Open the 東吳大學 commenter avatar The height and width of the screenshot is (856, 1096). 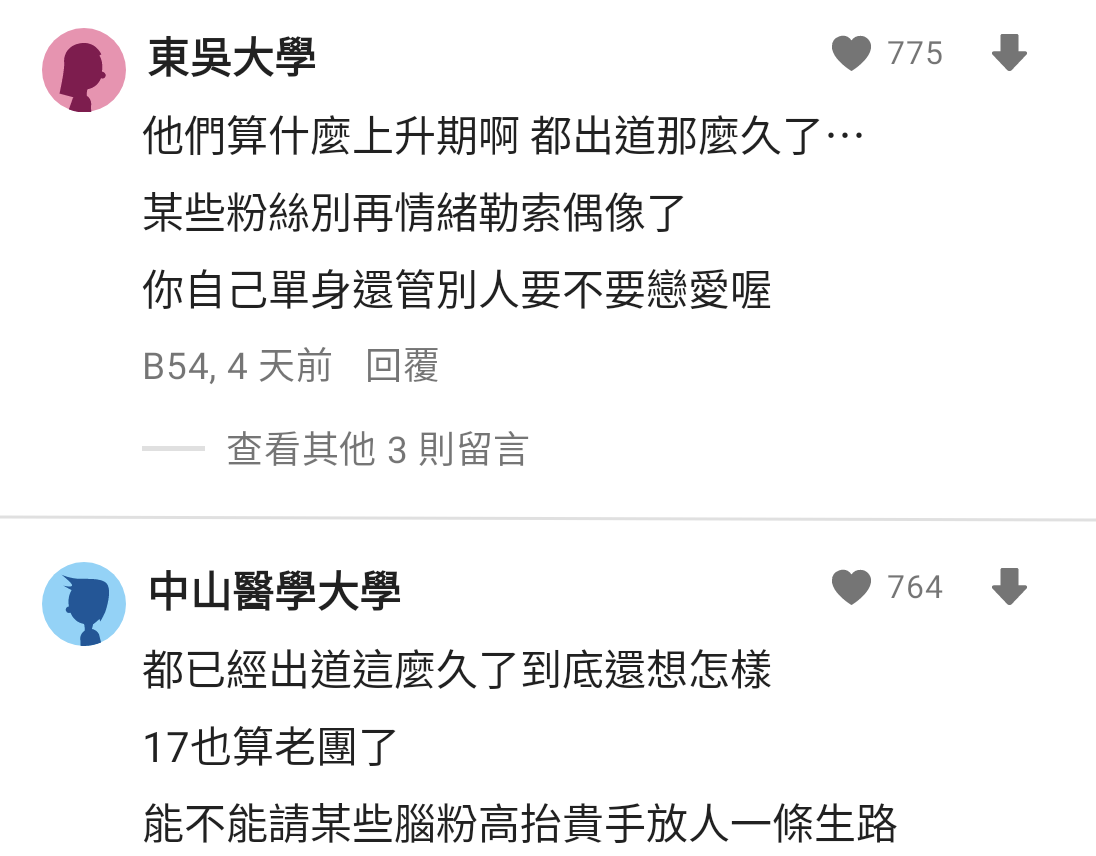84,70
